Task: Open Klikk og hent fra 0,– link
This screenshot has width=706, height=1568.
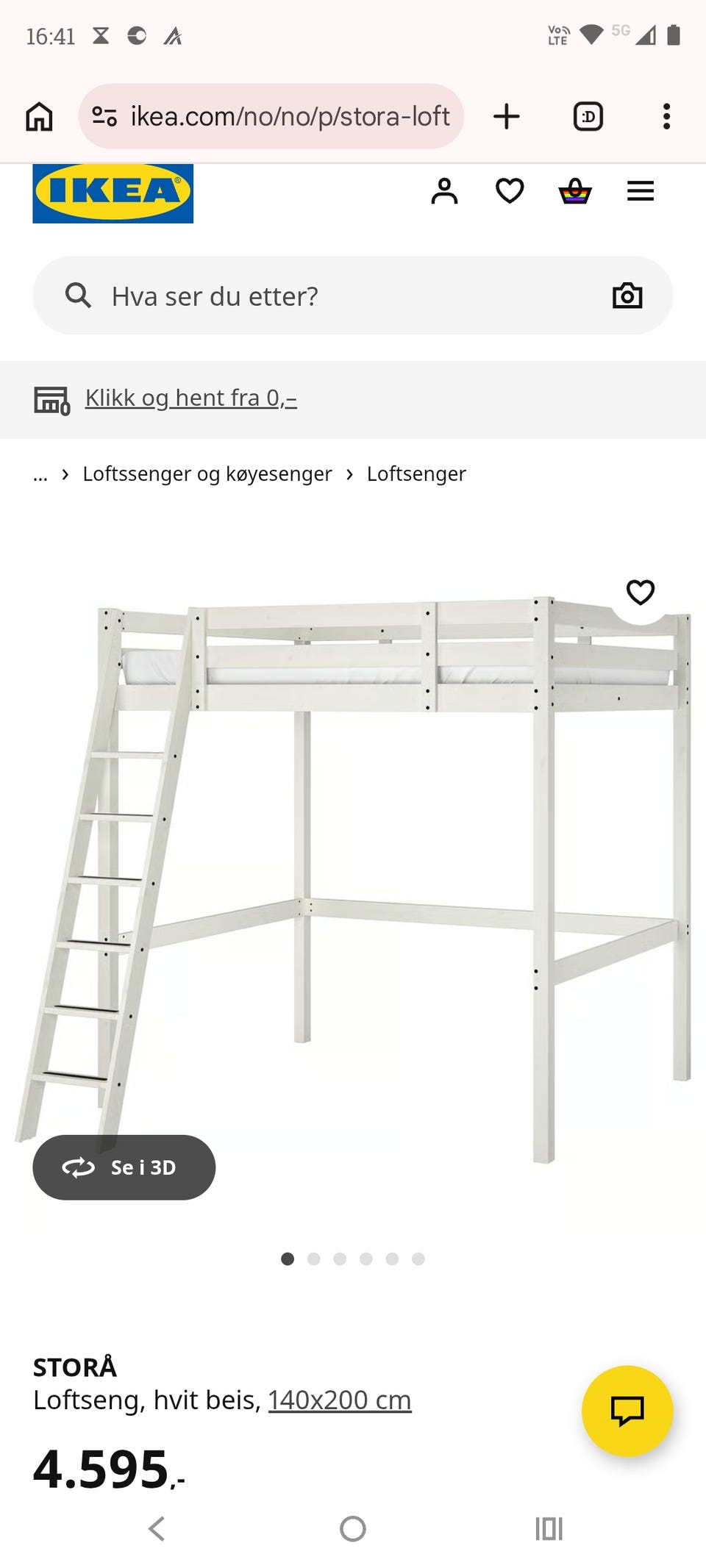Action: point(190,398)
